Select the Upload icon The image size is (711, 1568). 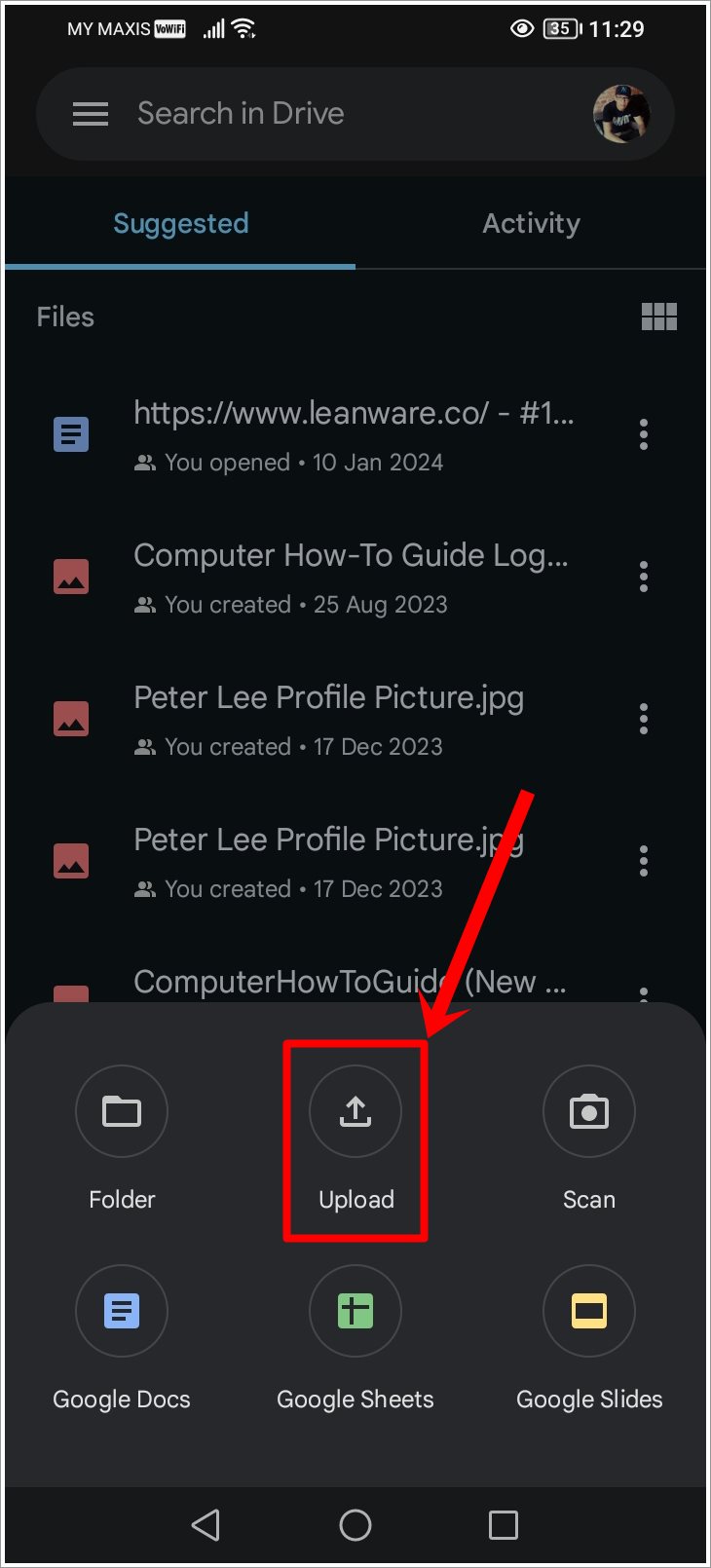coord(355,1111)
